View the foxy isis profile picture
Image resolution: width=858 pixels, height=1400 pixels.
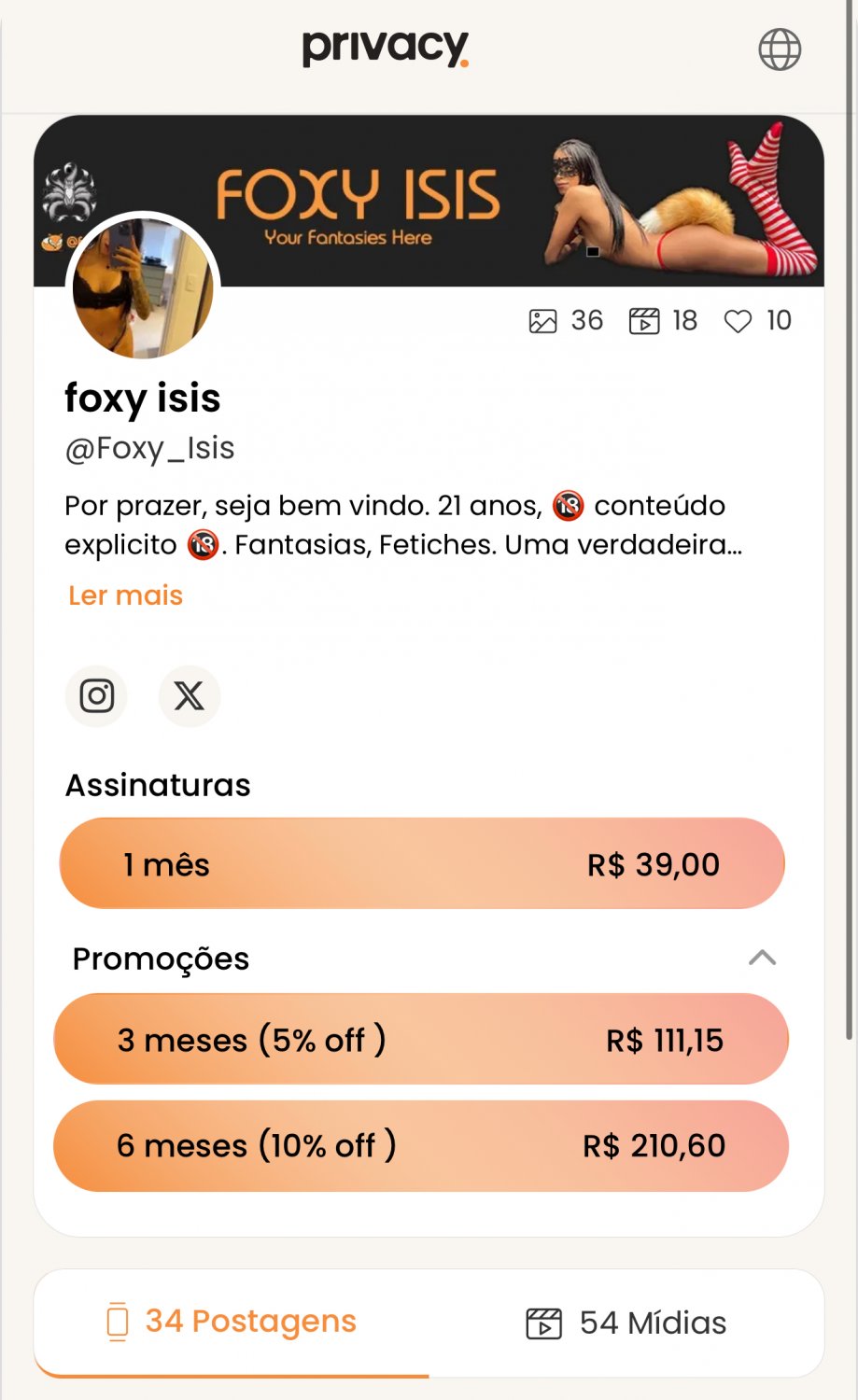[143, 288]
